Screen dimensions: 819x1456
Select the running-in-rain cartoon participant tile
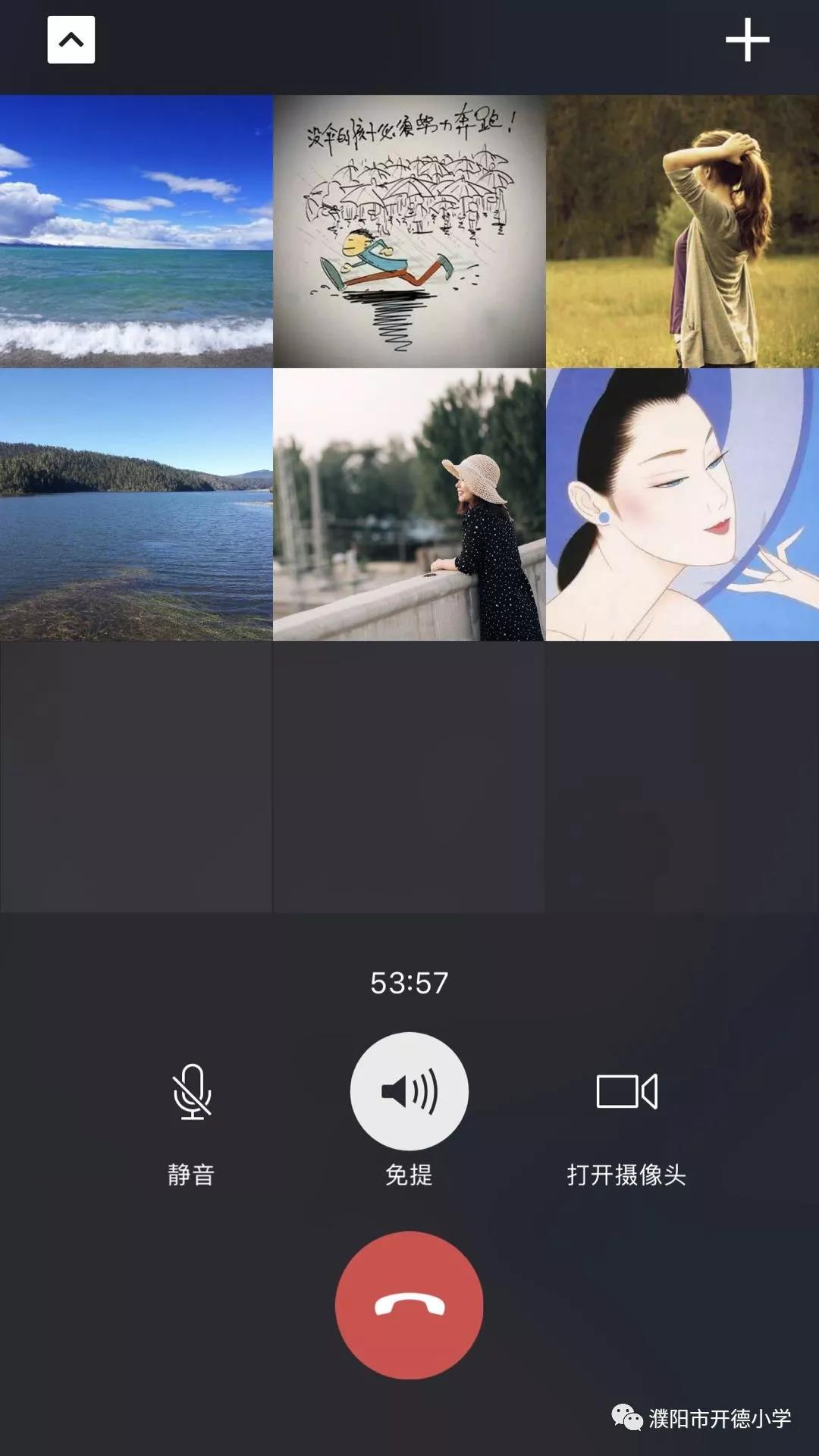click(x=409, y=231)
